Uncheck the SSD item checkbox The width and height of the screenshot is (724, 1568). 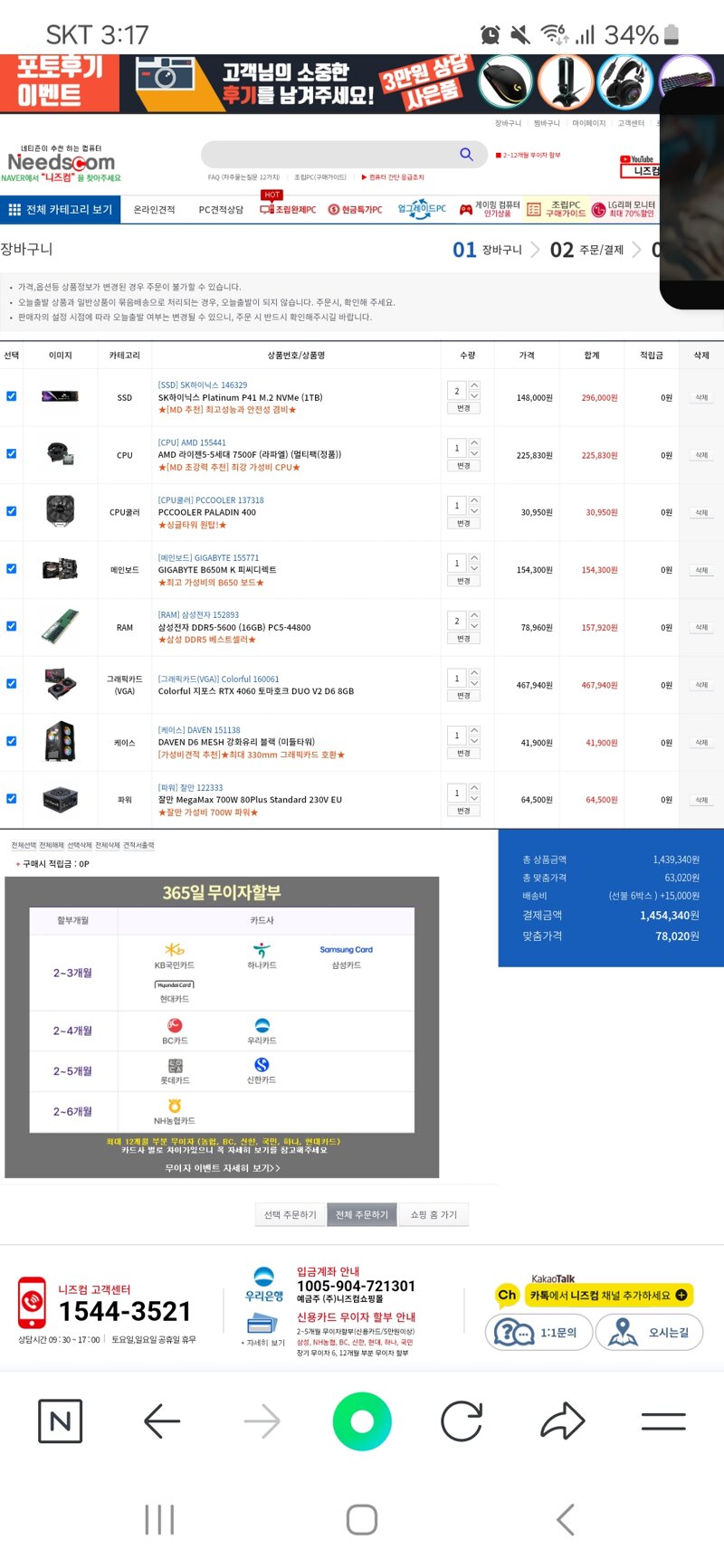point(12,396)
